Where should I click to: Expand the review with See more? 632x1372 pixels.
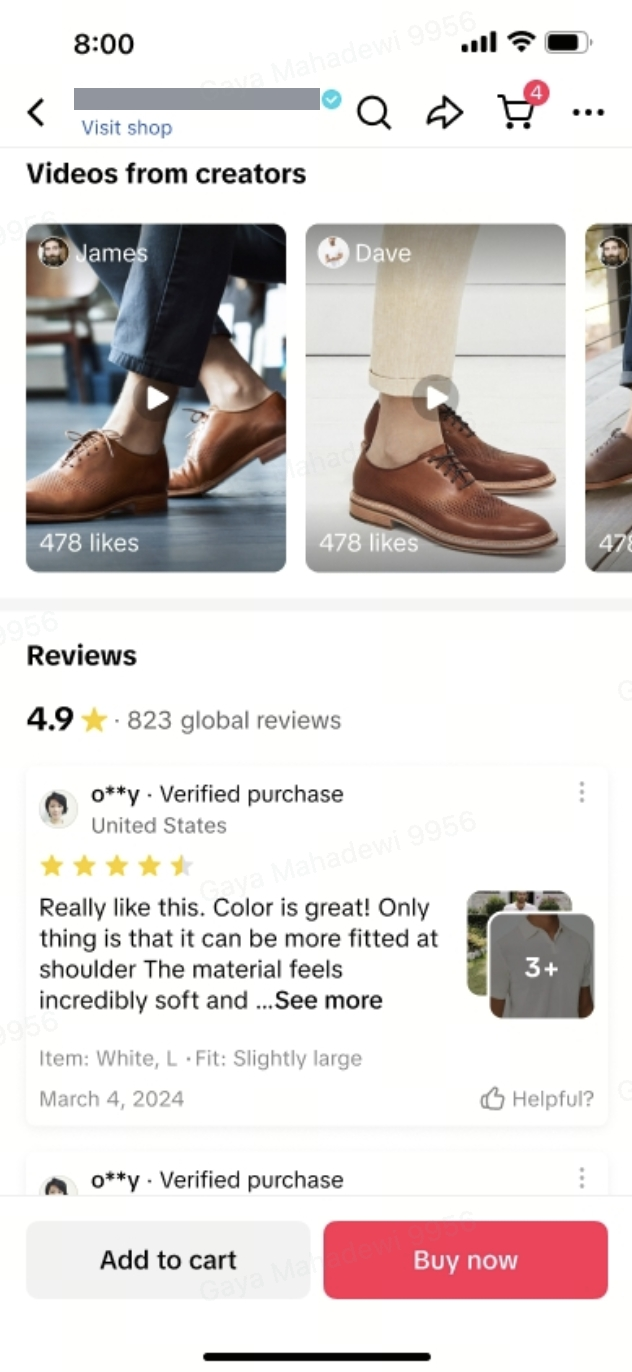click(328, 1000)
